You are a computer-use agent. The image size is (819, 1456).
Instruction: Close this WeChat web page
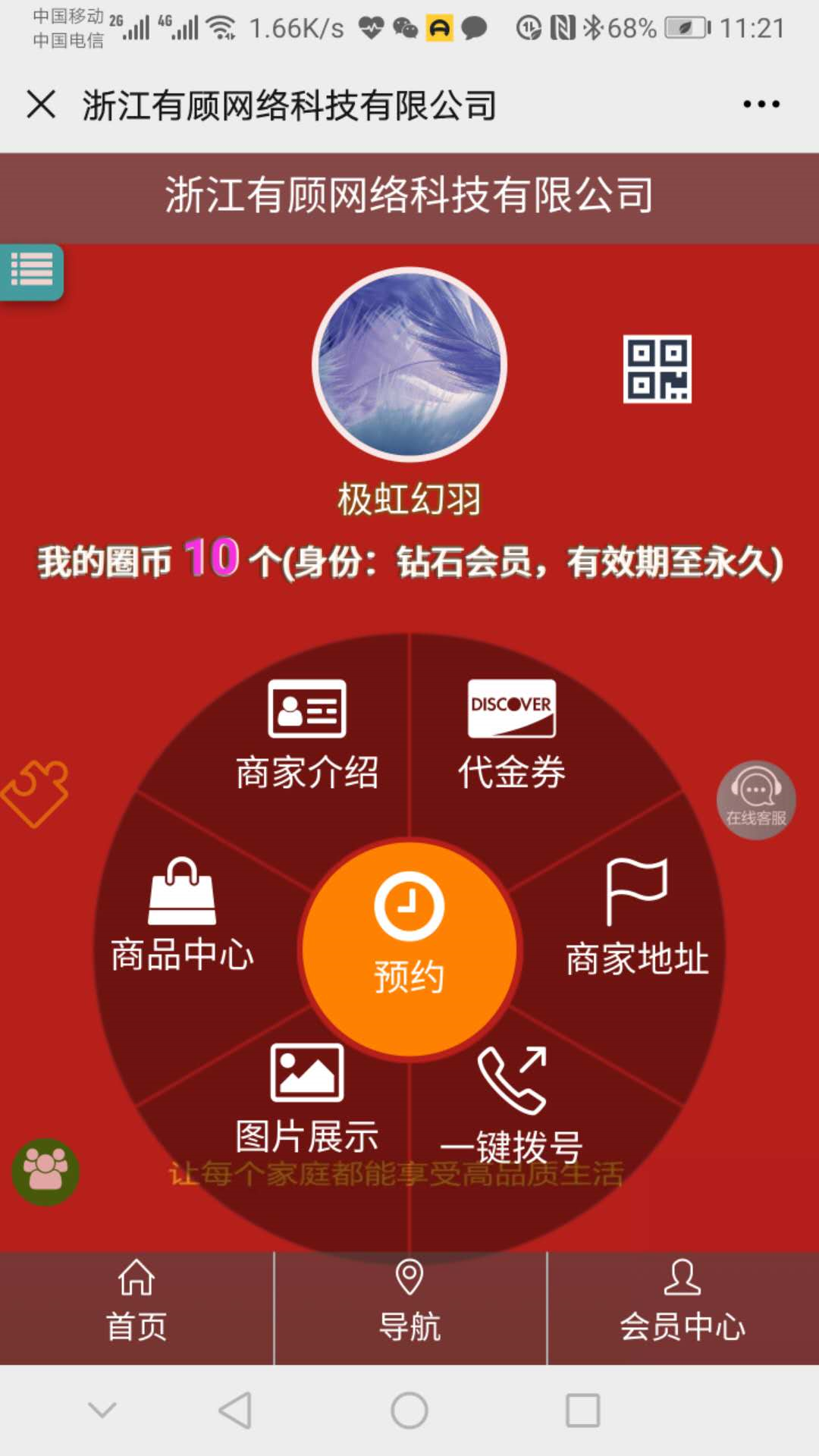point(41,104)
